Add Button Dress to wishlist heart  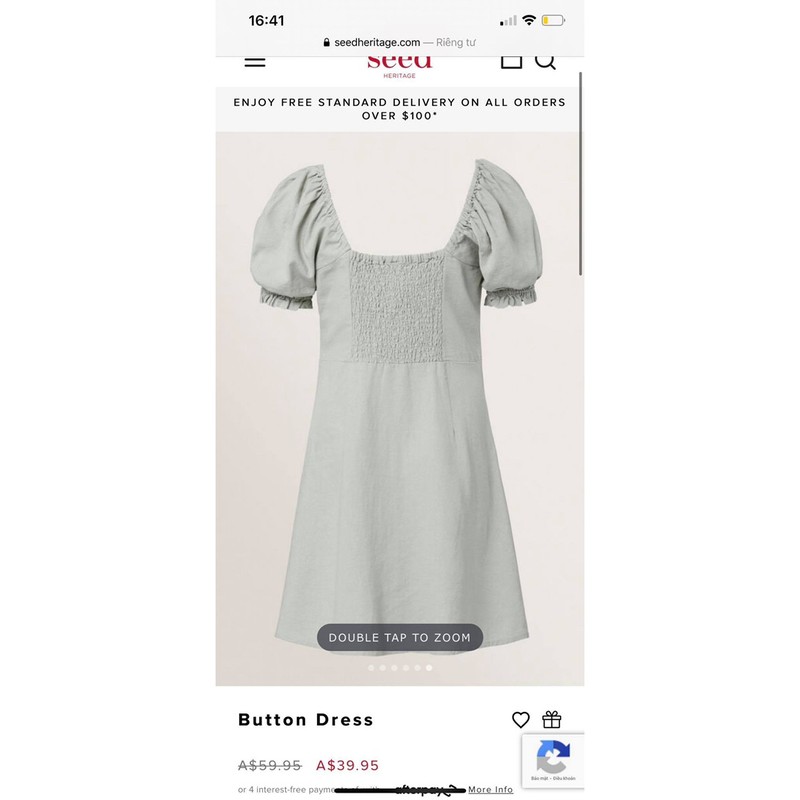tap(521, 720)
